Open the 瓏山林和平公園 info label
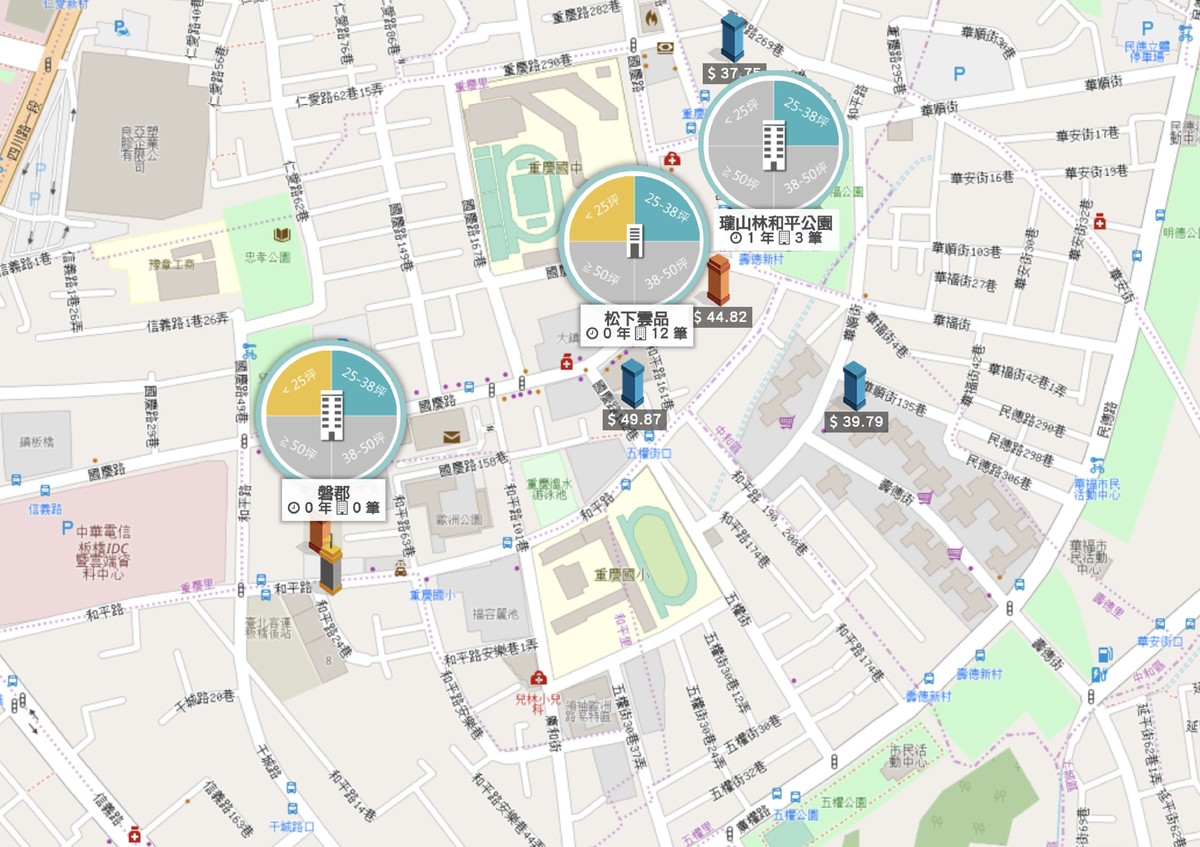 [x=776, y=230]
